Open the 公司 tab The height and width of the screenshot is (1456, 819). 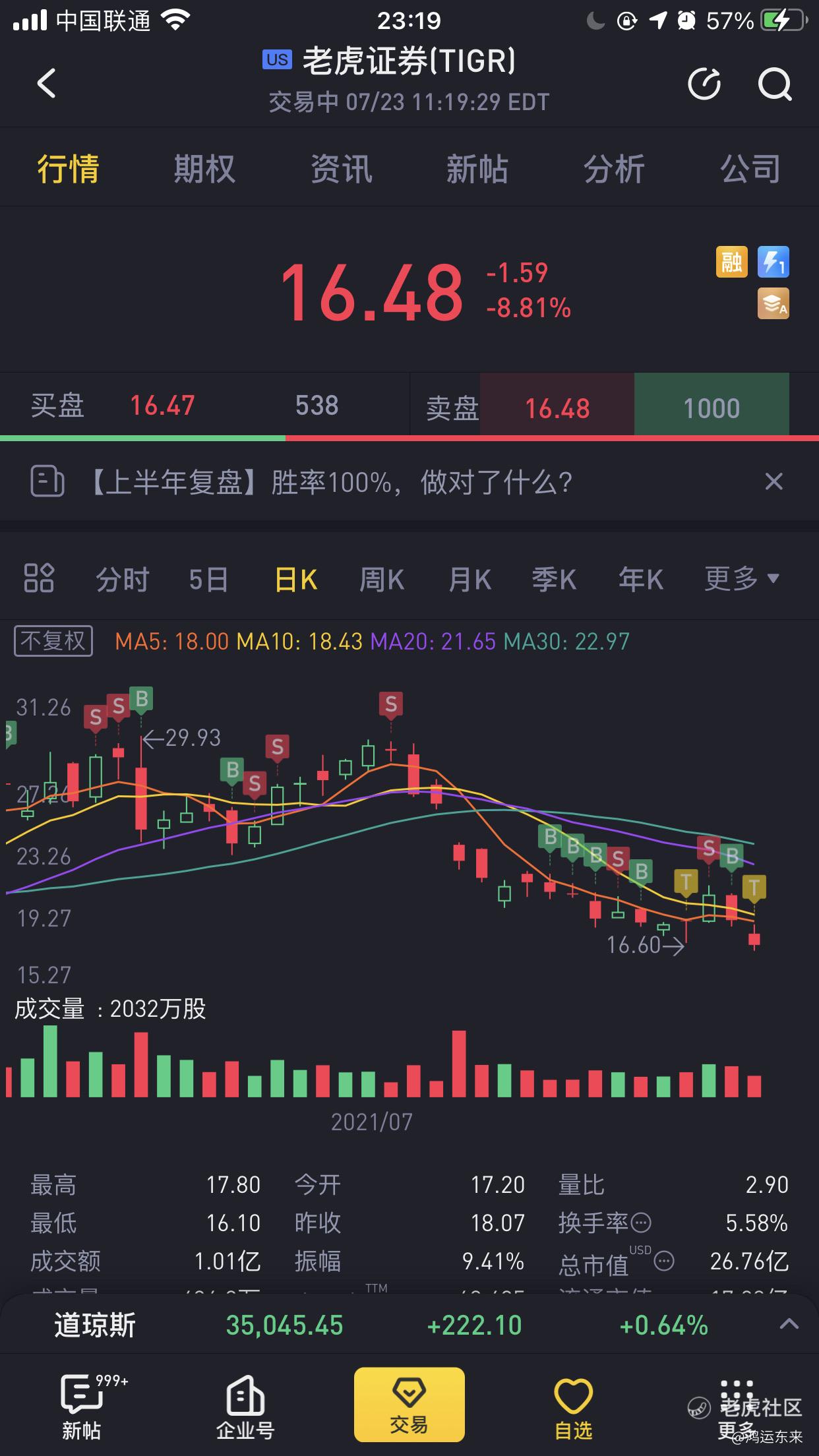(750, 169)
